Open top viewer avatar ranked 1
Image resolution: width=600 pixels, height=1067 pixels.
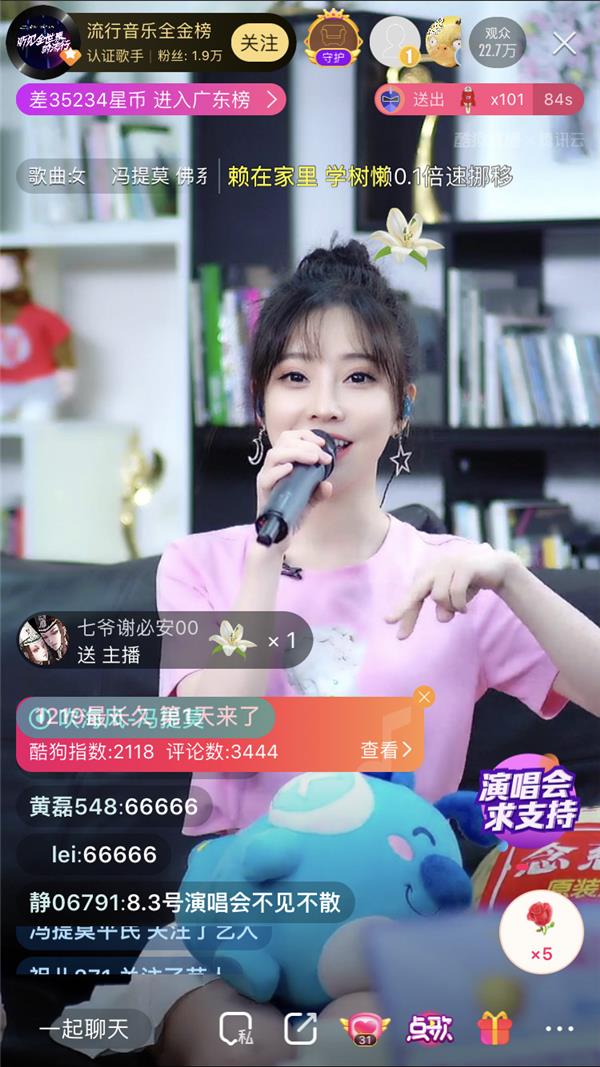click(x=394, y=41)
